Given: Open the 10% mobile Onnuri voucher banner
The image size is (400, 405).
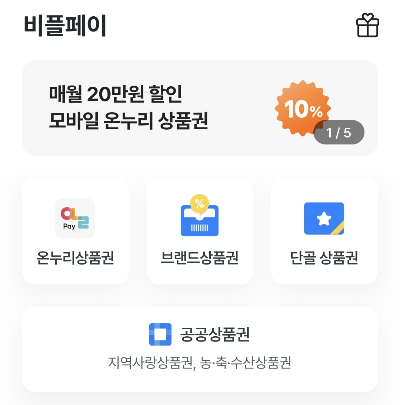Looking at the screenshot, I should click(x=200, y=108).
